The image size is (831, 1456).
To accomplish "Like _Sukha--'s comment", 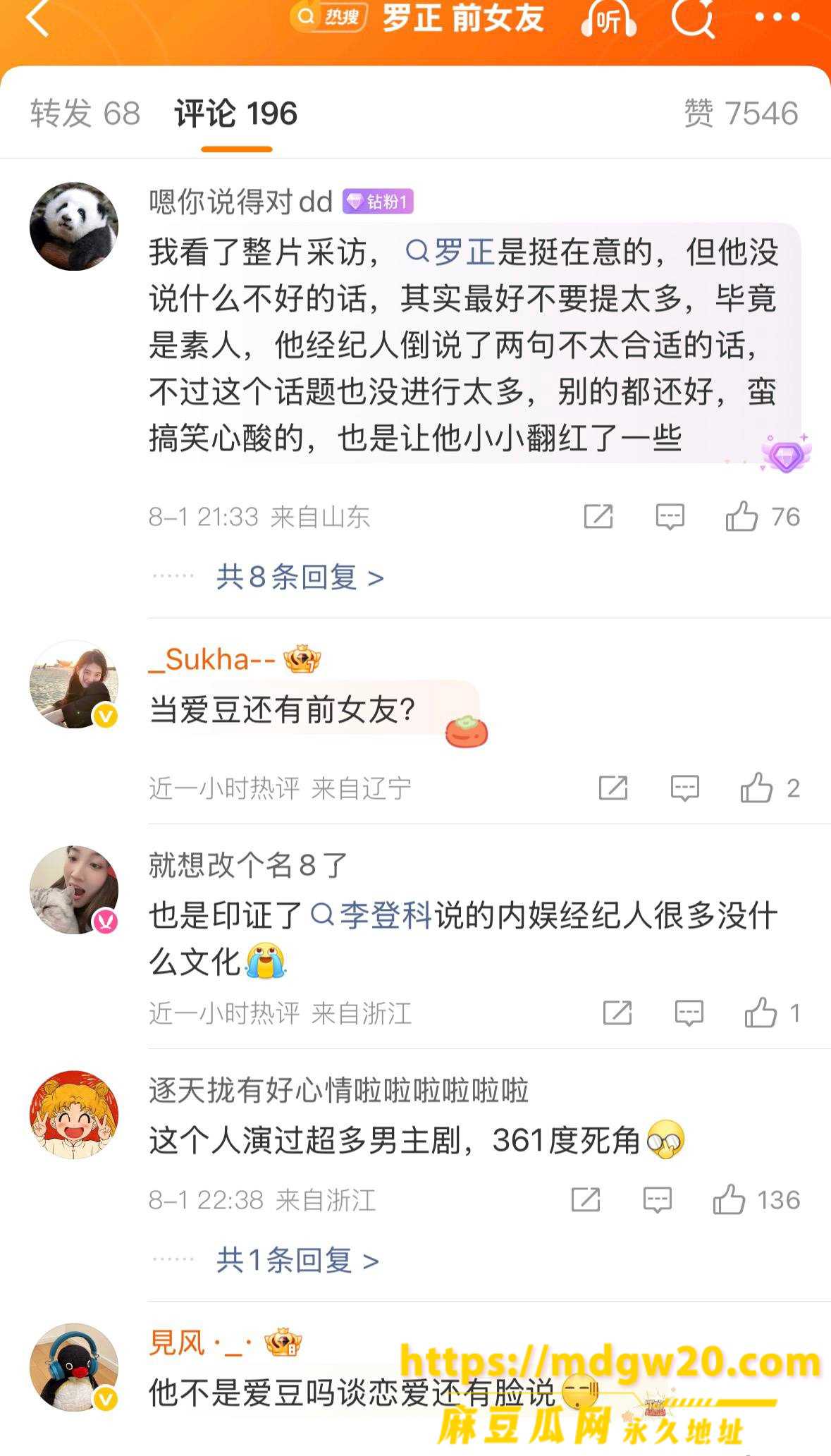I will coord(770,788).
